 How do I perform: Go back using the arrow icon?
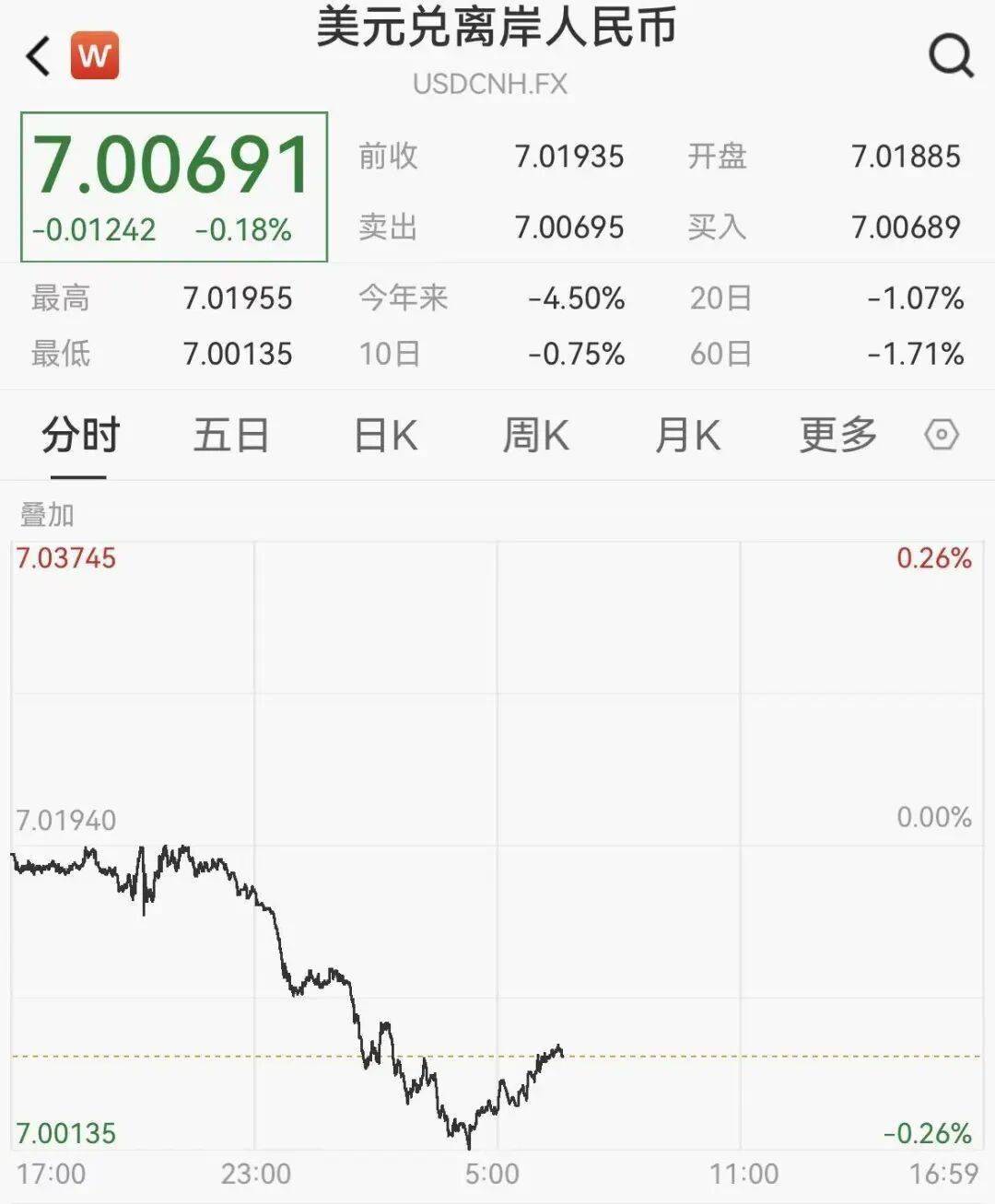(x=39, y=56)
